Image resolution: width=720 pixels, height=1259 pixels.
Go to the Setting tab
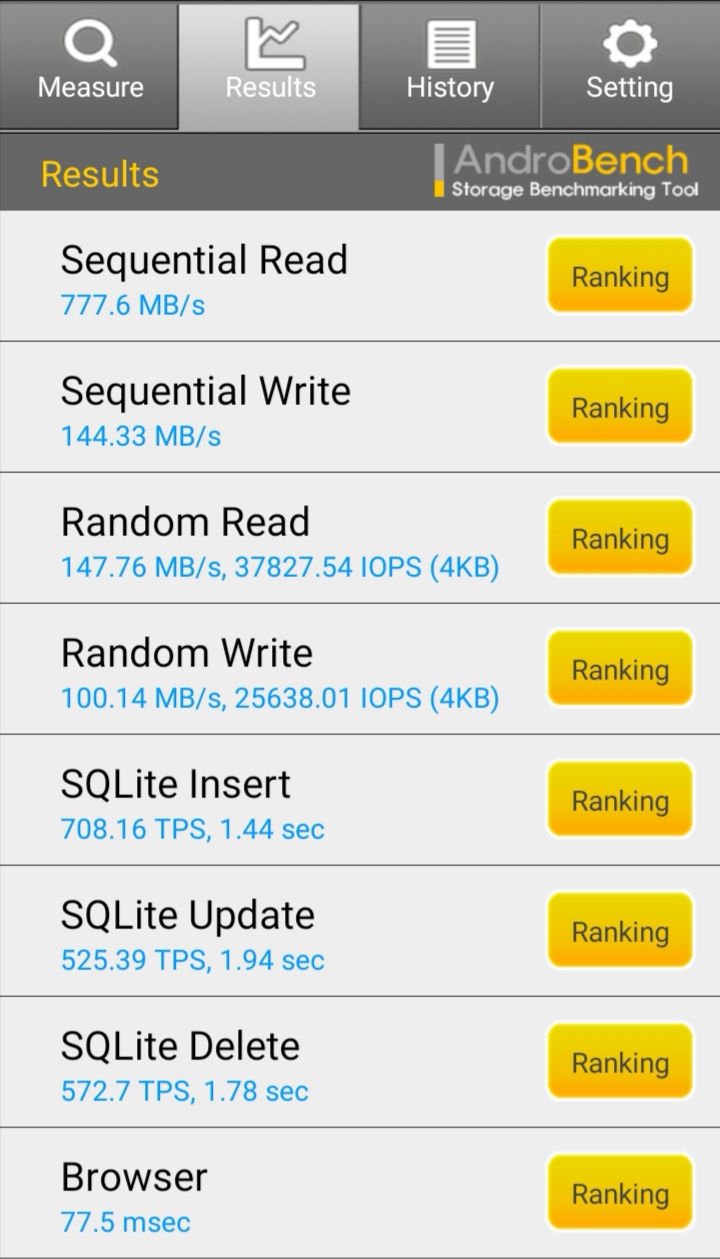click(629, 65)
